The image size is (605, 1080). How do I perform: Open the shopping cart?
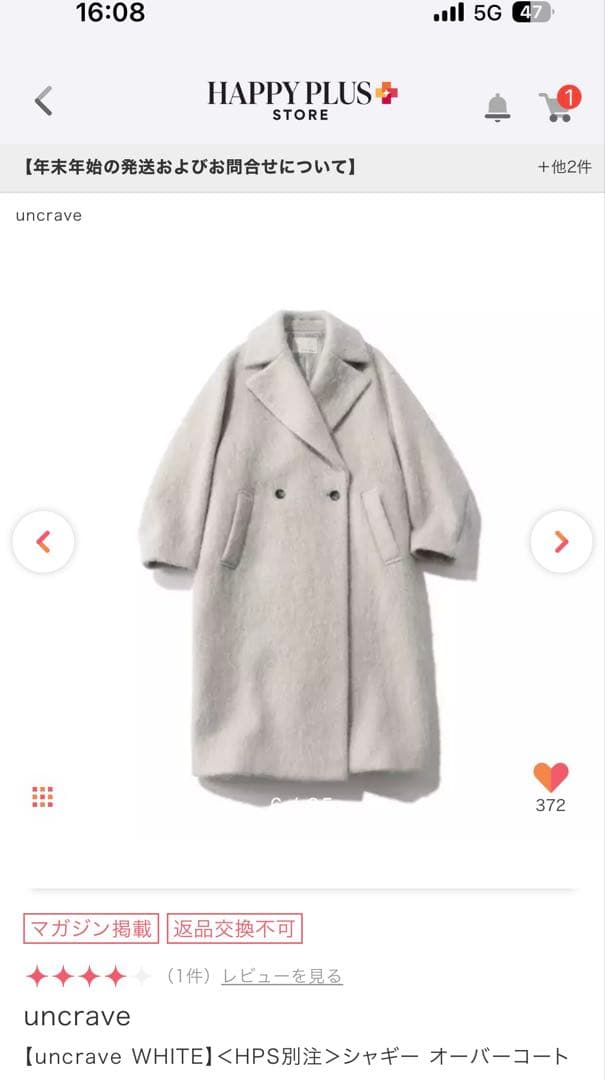pyautogui.click(x=557, y=104)
